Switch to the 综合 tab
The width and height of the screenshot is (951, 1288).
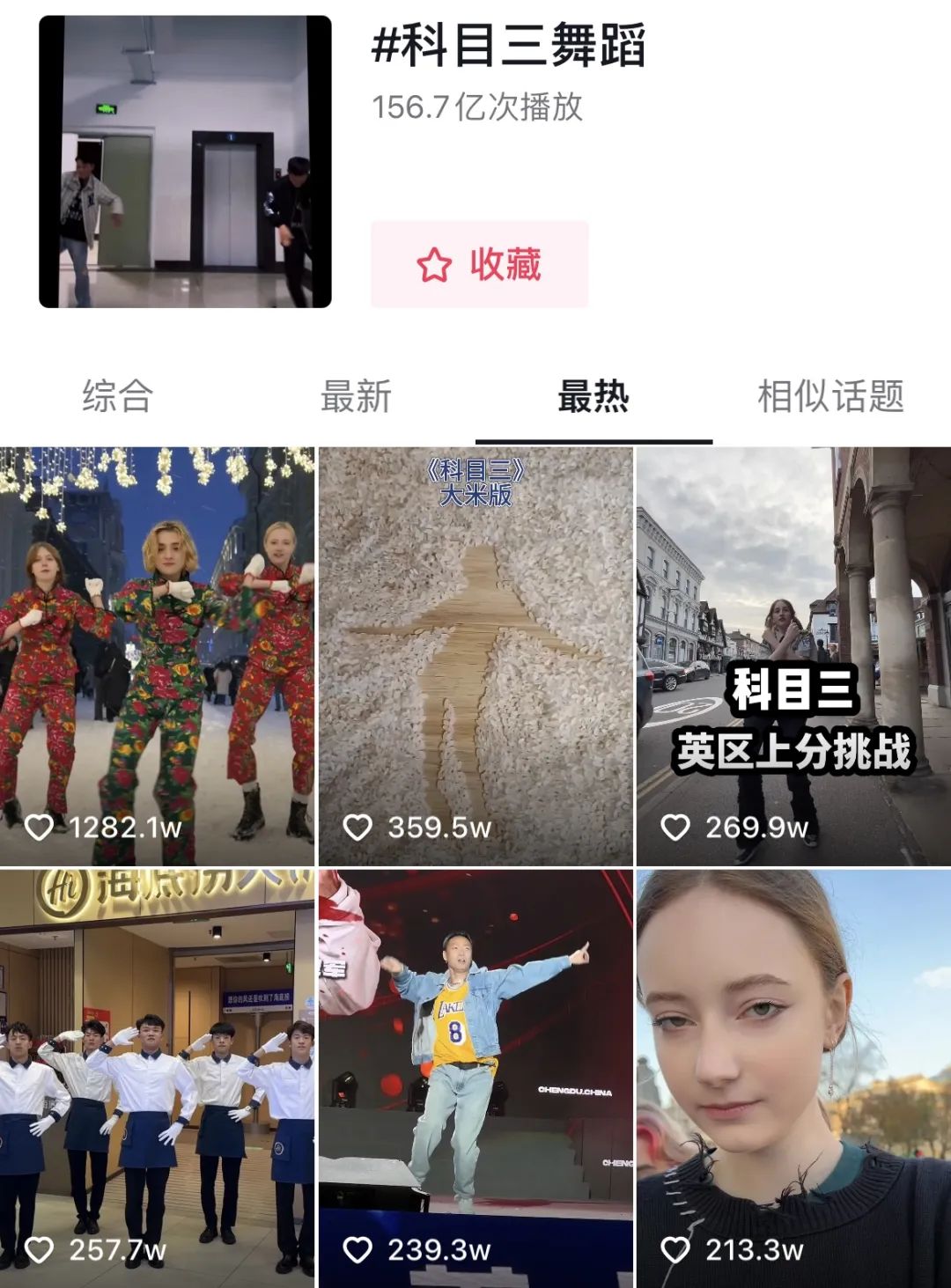117,397
